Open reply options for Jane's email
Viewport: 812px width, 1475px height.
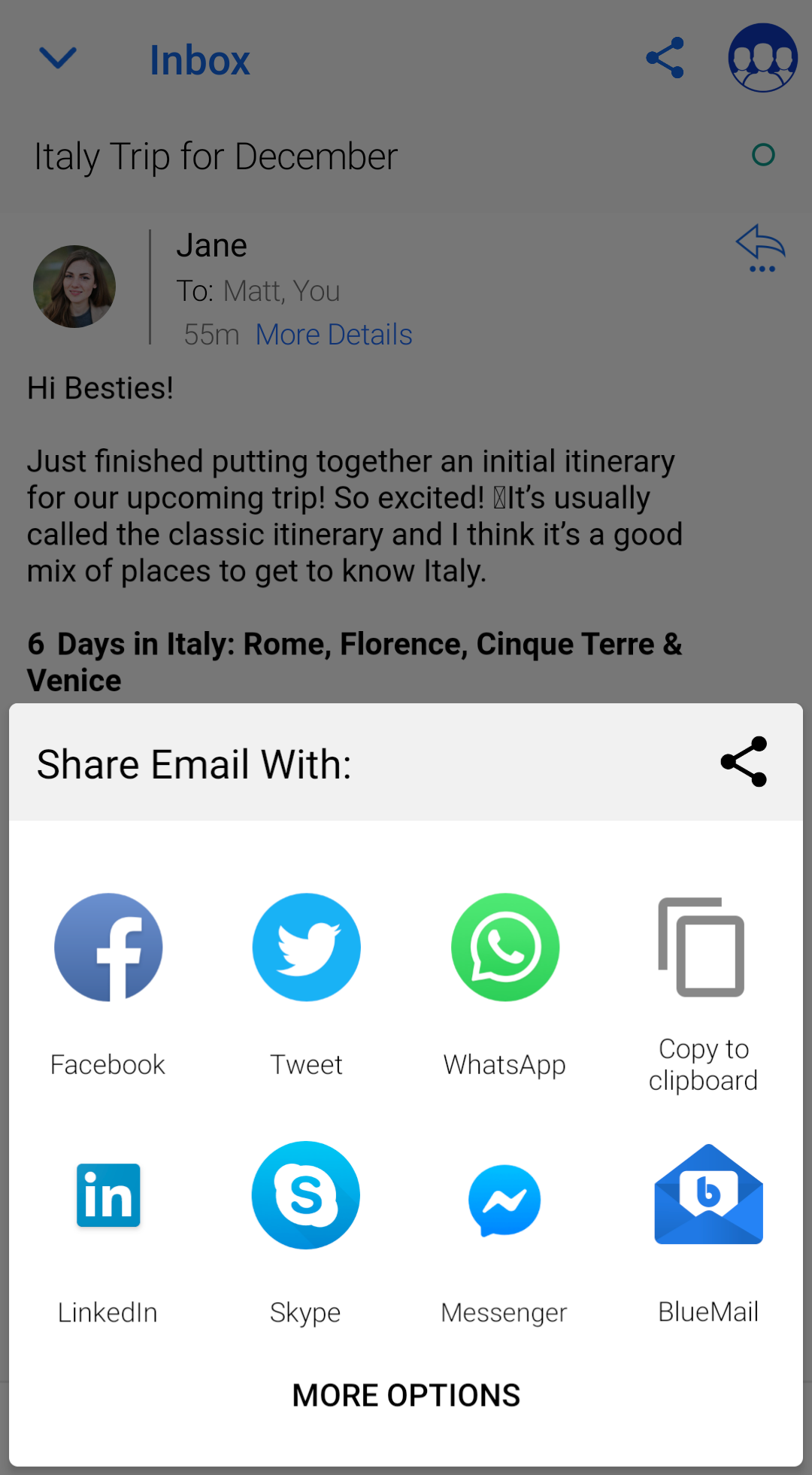click(761, 248)
